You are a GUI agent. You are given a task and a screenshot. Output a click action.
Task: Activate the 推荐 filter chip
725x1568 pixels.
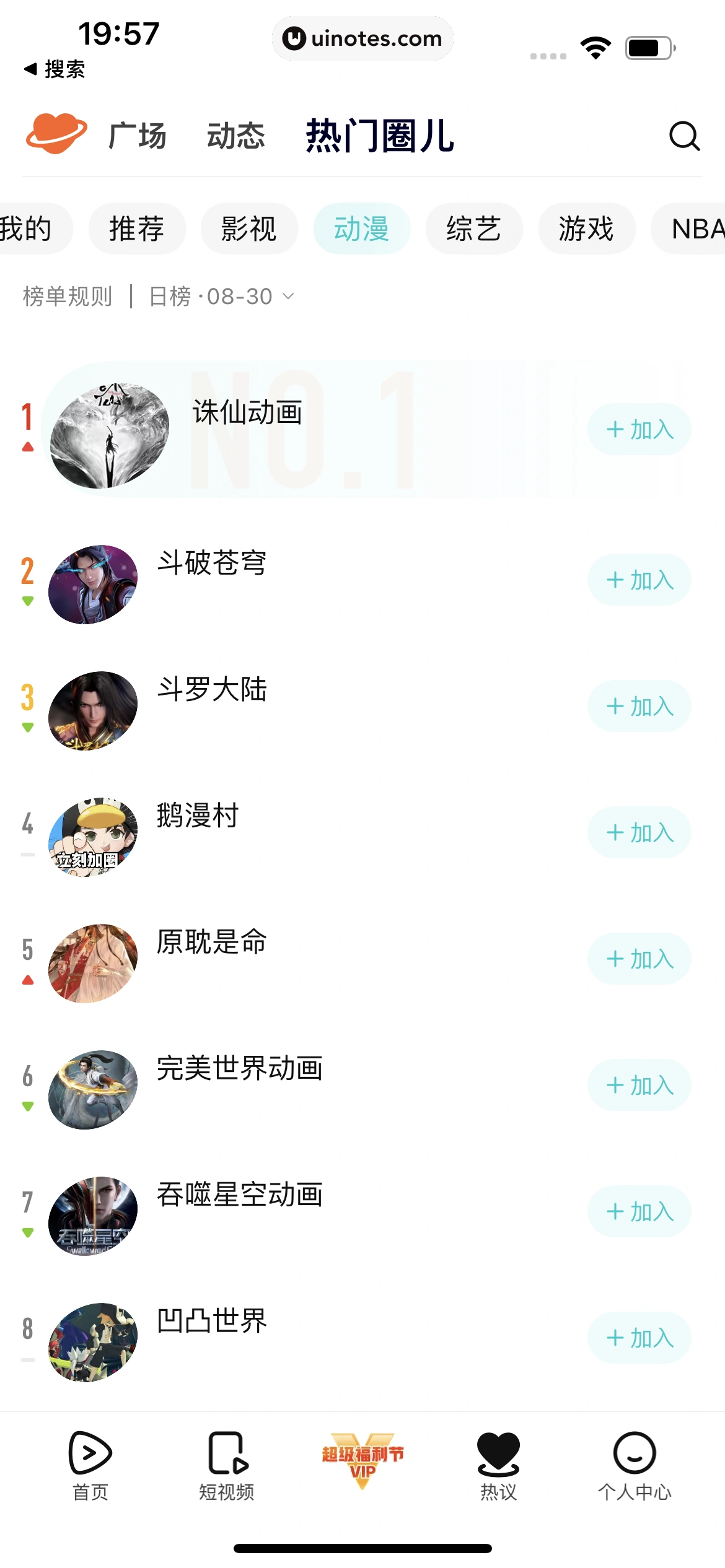click(x=136, y=229)
